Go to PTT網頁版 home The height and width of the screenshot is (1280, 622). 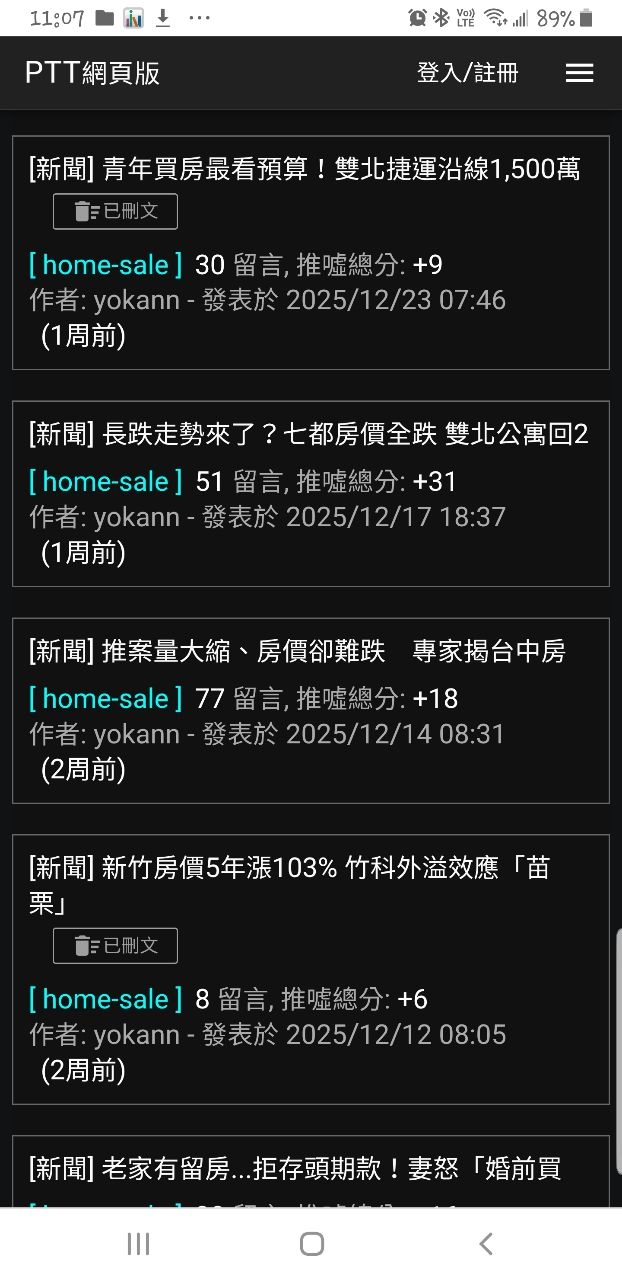click(x=92, y=73)
